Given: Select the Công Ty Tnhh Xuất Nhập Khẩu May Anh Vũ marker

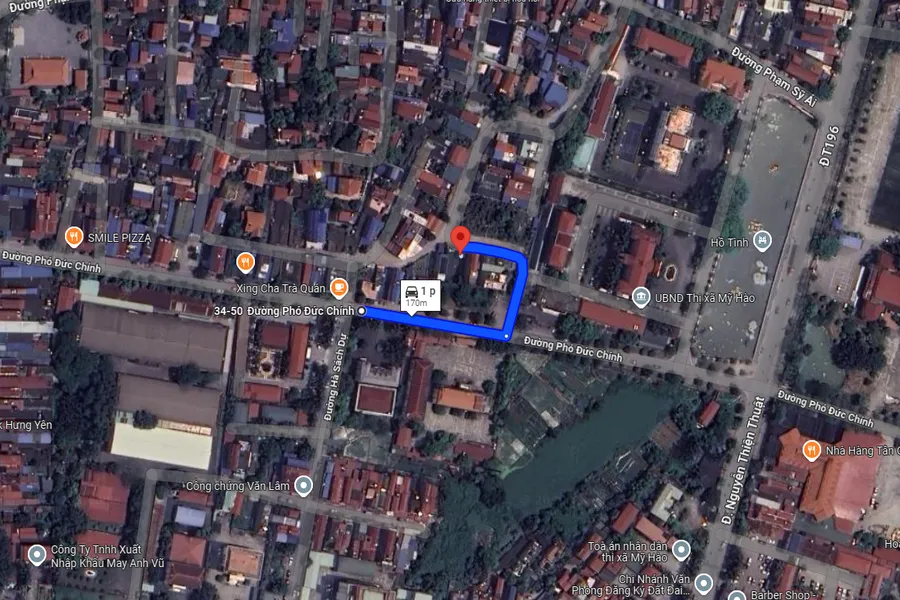Looking at the screenshot, I should coord(37,553).
